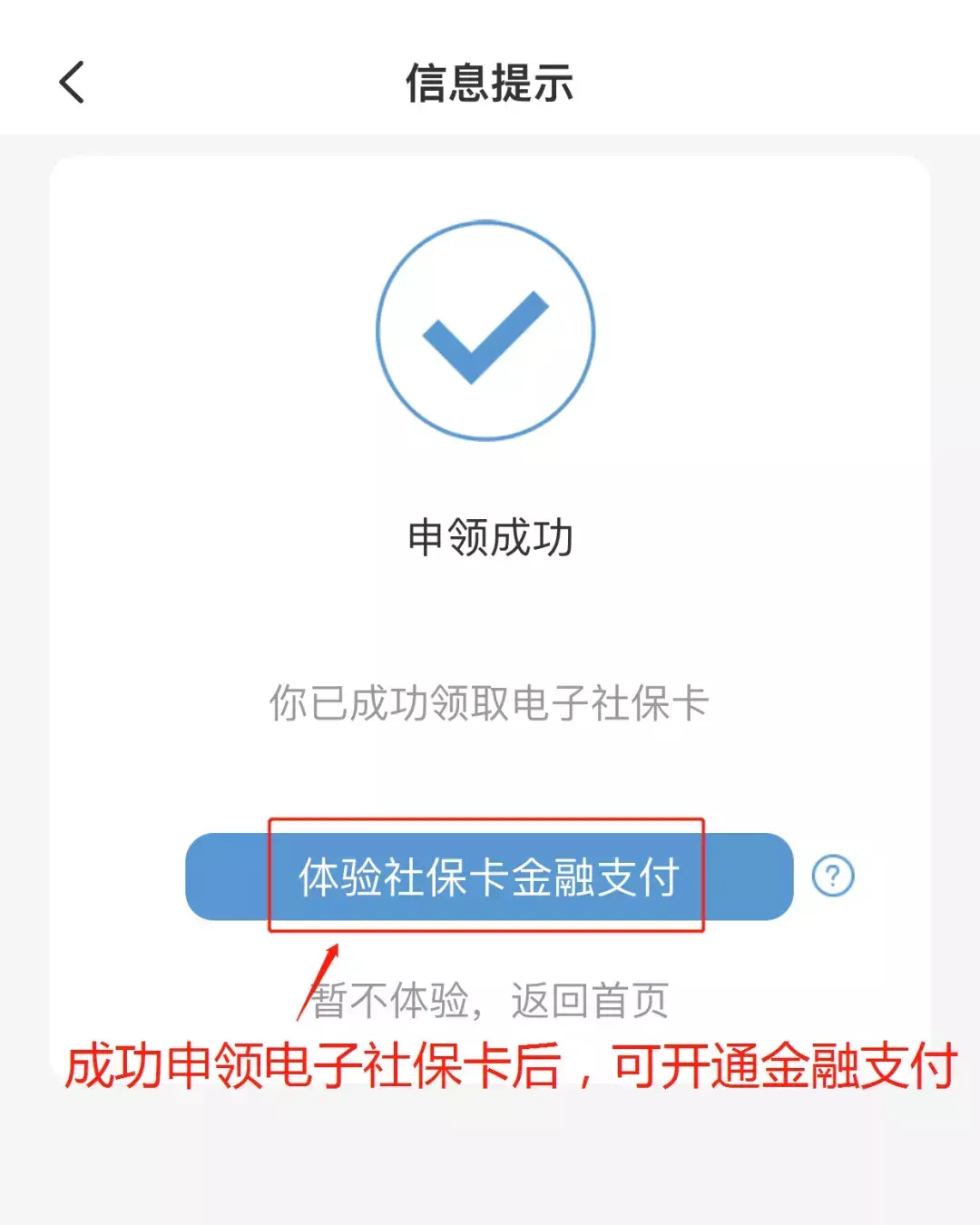Select the 申领成功 heading text

point(490,535)
